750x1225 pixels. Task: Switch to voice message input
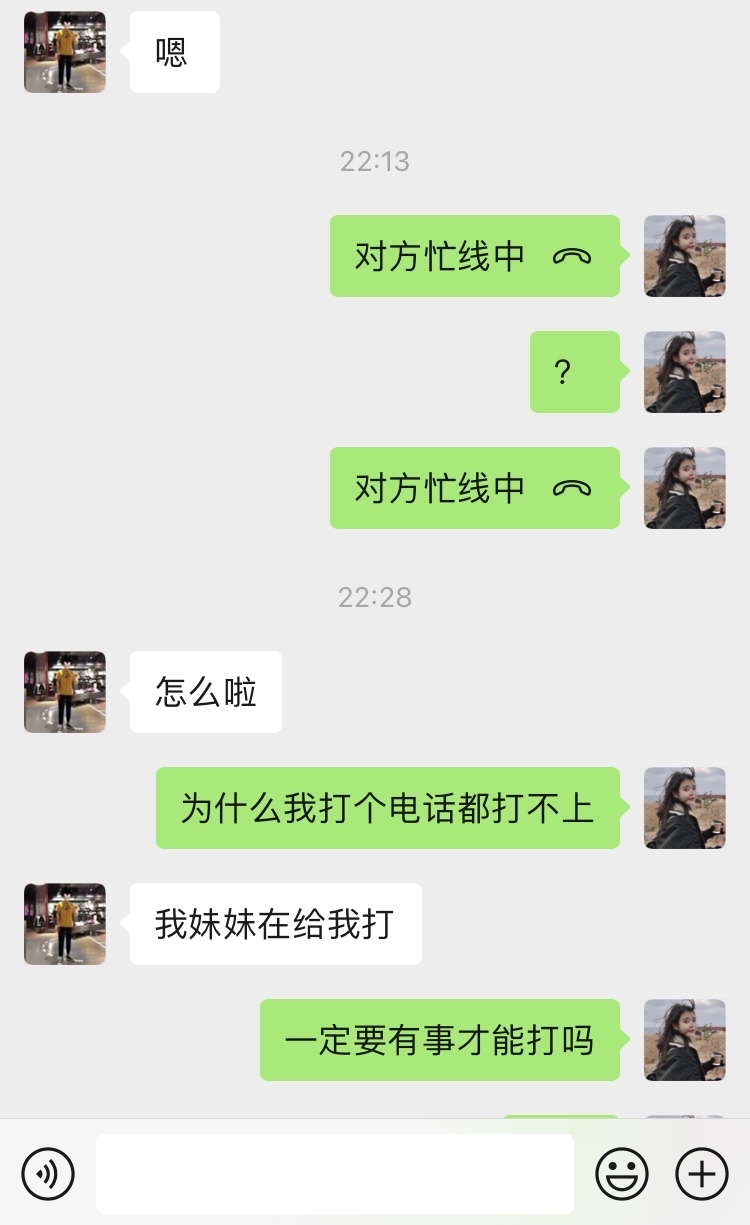pos(48,1172)
